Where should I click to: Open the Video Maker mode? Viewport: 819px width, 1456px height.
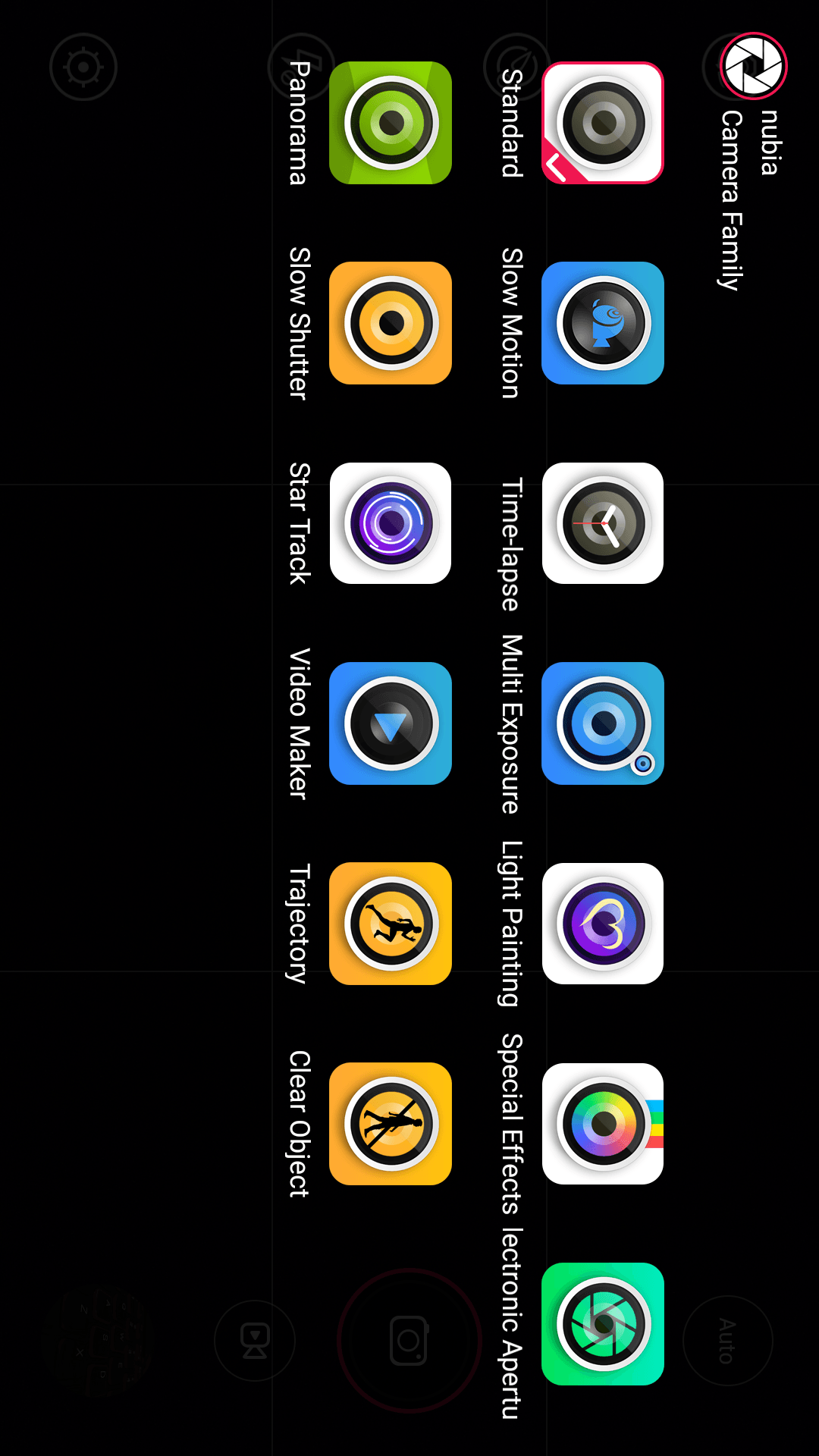click(391, 723)
